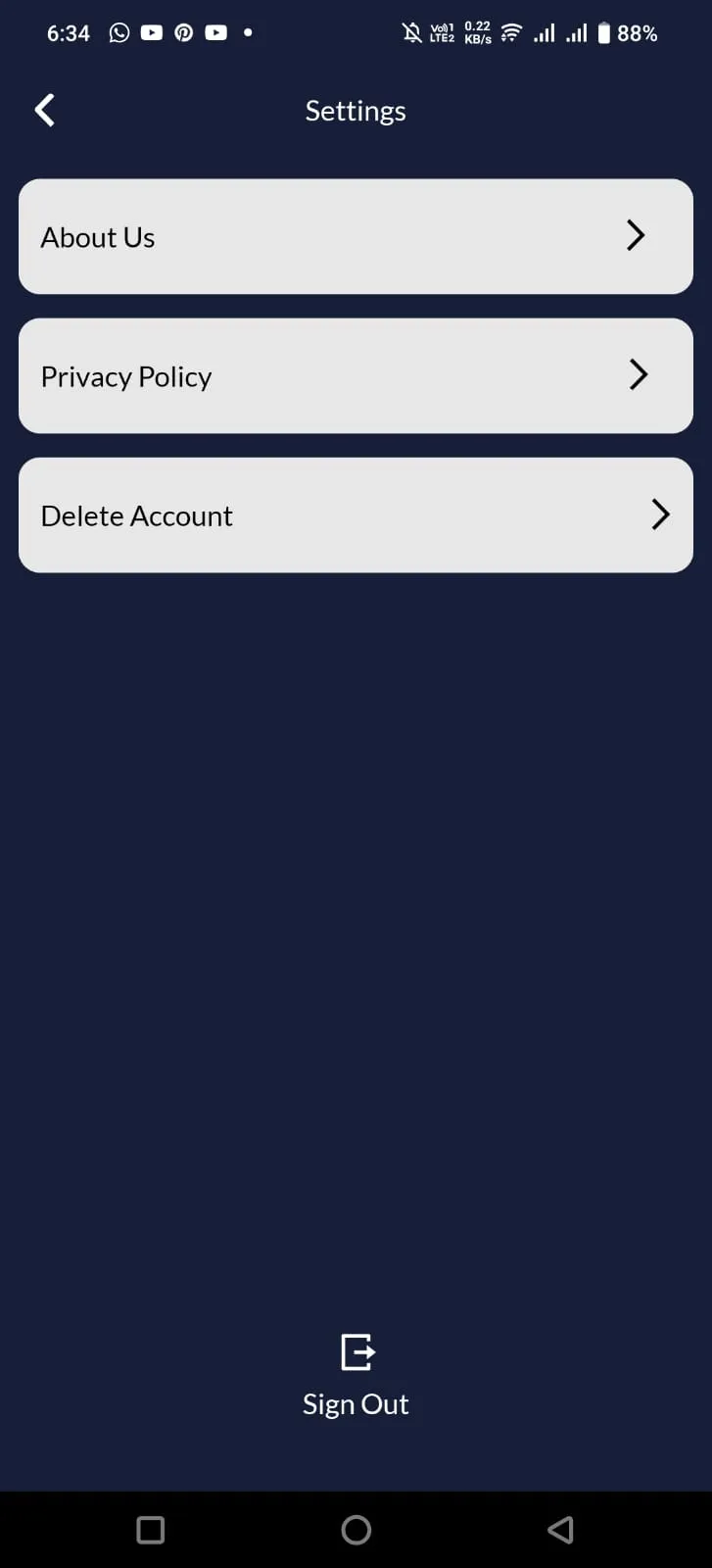This screenshot has width=712, height=1568.
Task: Sign out of the account
Action: point(356,1376)
